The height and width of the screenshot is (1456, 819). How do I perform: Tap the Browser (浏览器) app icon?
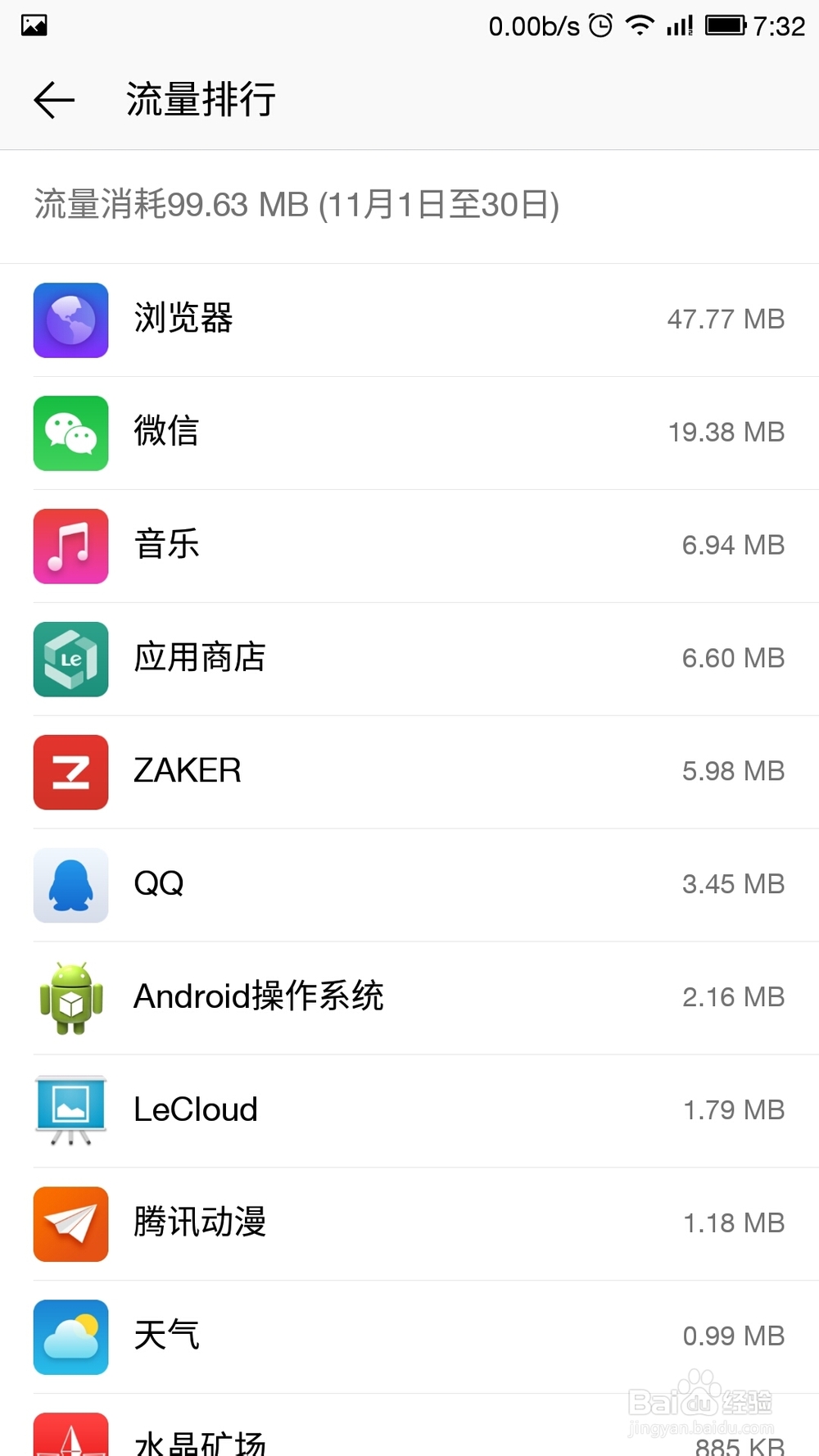70,320
